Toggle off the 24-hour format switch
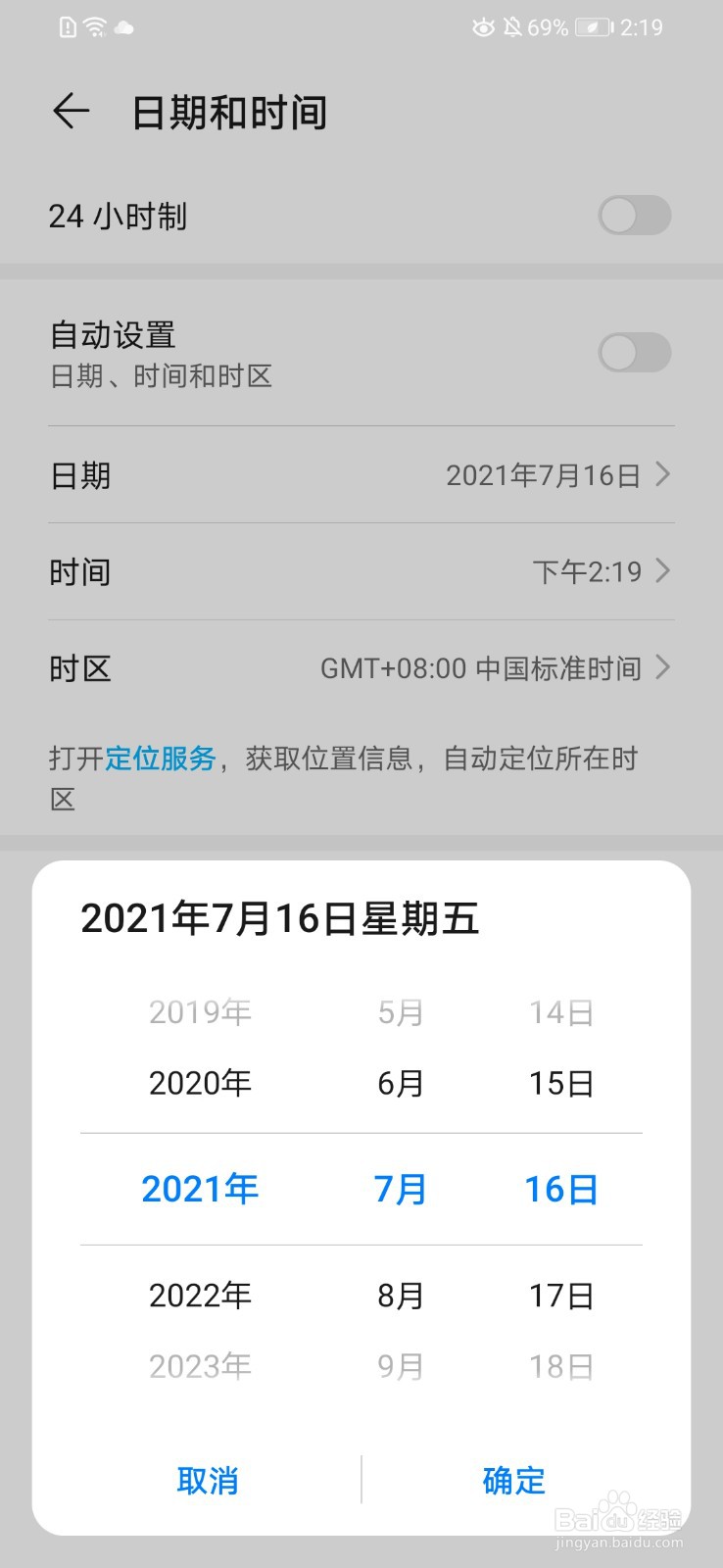The image size is (723, 1568). [634, 216]
